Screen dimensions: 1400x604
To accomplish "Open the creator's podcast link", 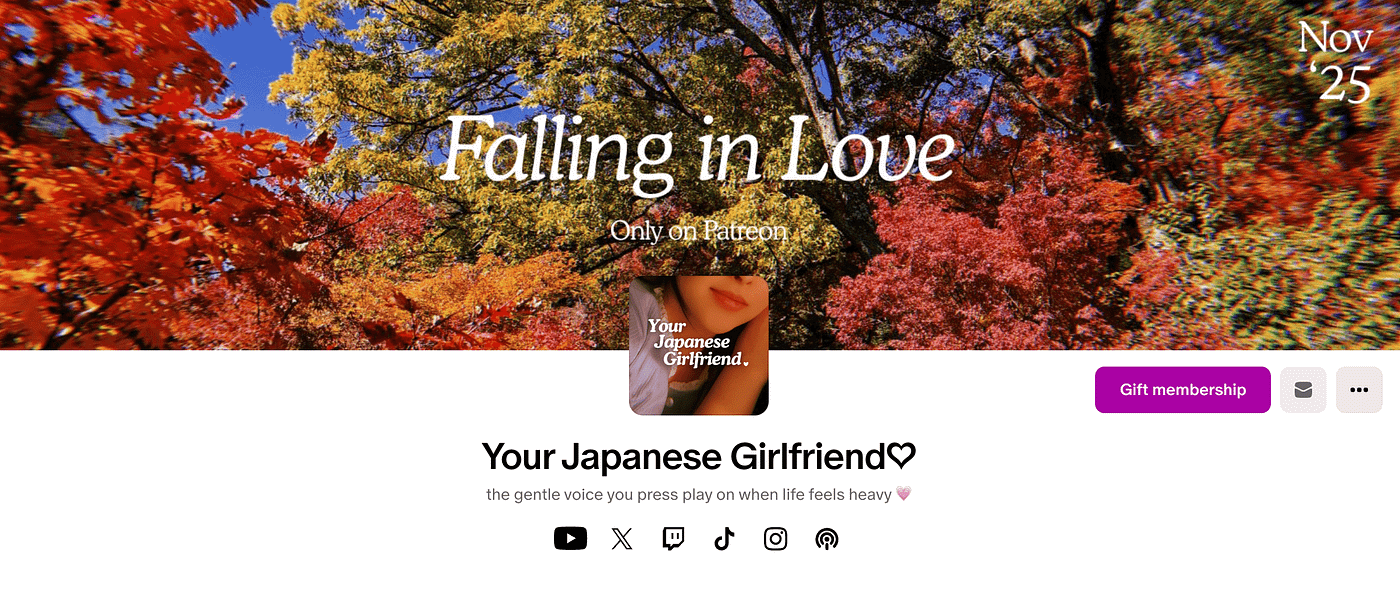I will [826, 540].
